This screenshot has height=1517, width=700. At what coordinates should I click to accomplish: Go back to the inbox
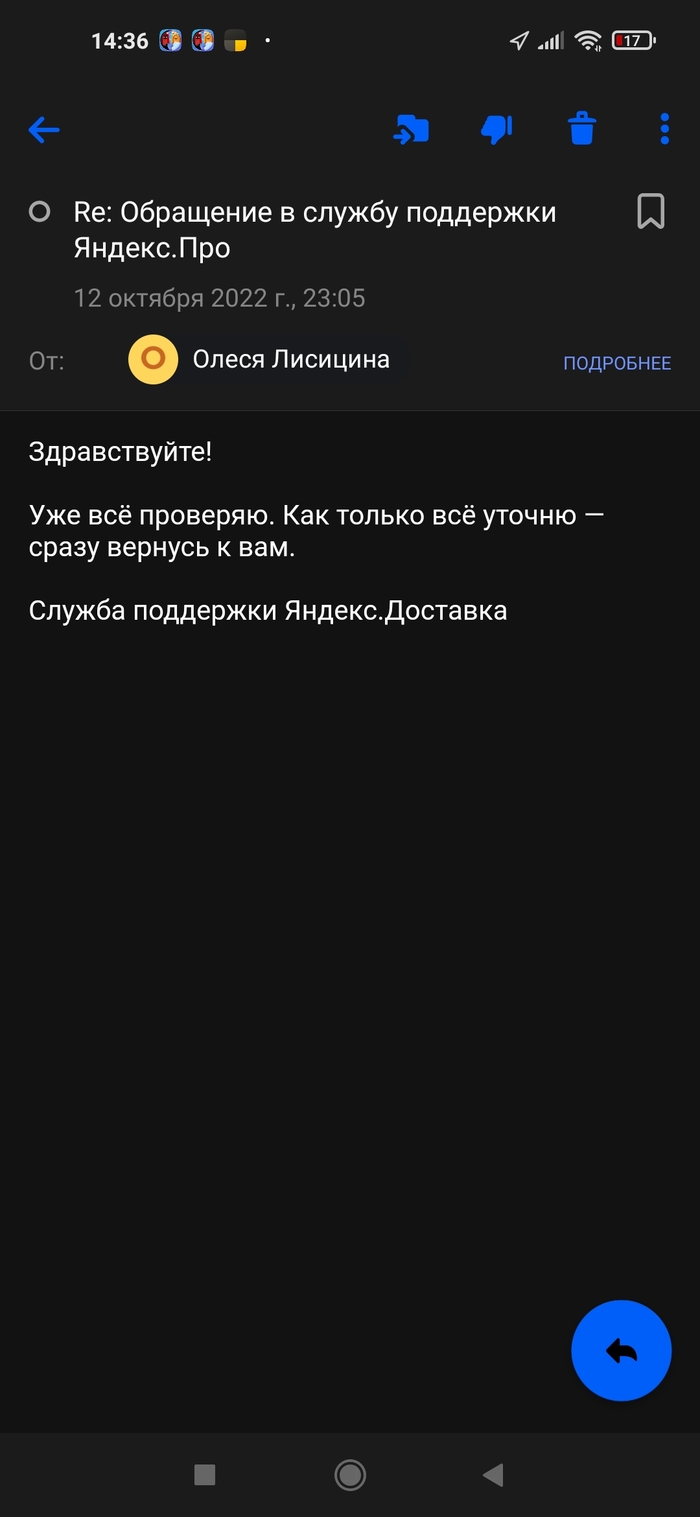pyautogui.click(x=44, y=129)
